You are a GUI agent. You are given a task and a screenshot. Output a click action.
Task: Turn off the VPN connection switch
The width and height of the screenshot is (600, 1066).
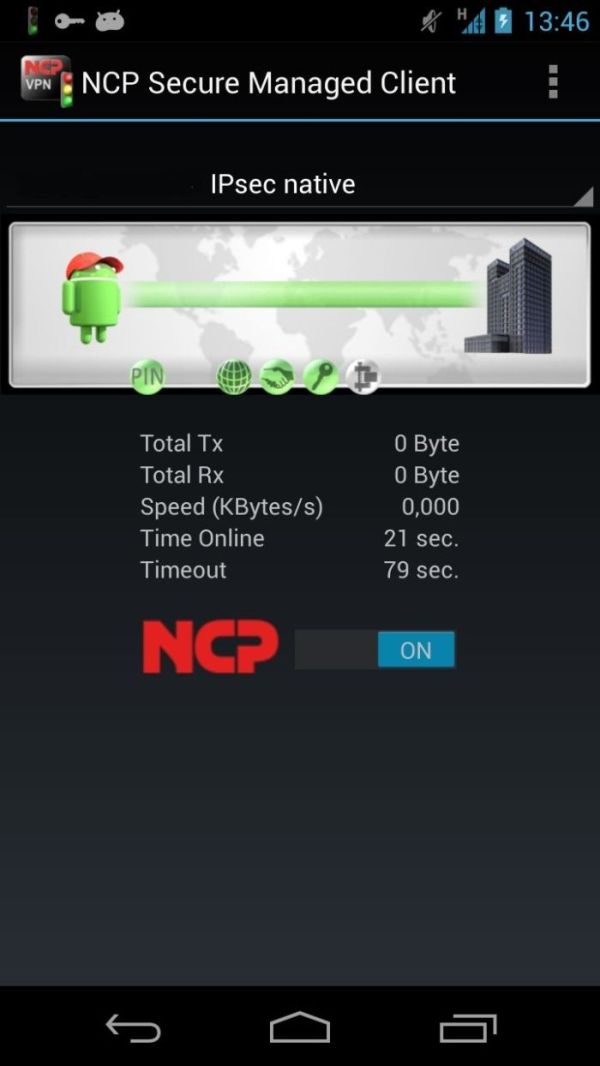[x=376, y=650]
